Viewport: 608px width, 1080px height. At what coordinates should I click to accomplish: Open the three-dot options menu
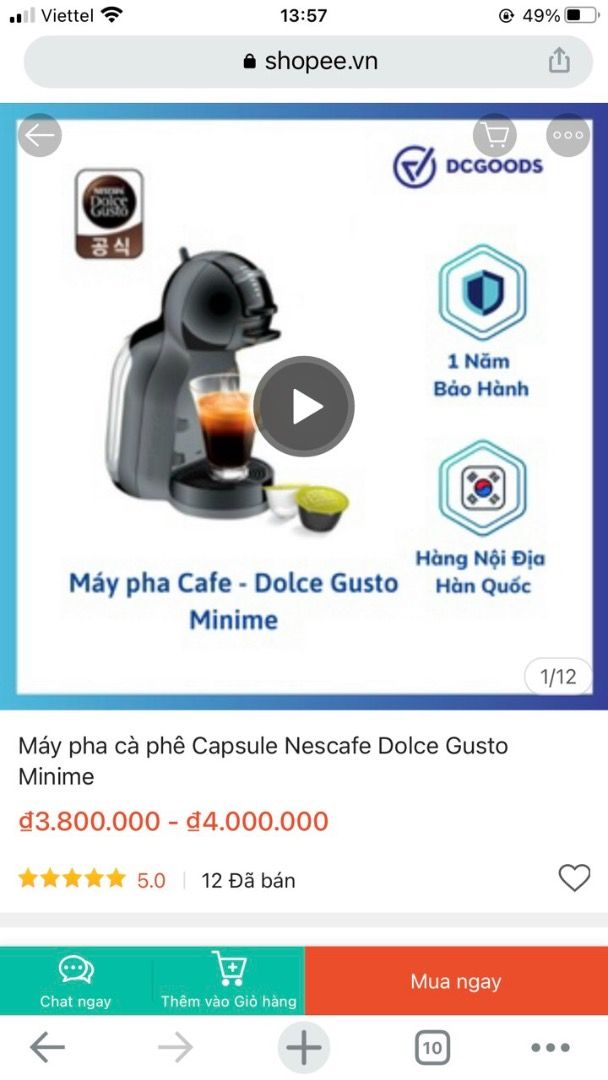pyautogui.click(x=567, y=135)
